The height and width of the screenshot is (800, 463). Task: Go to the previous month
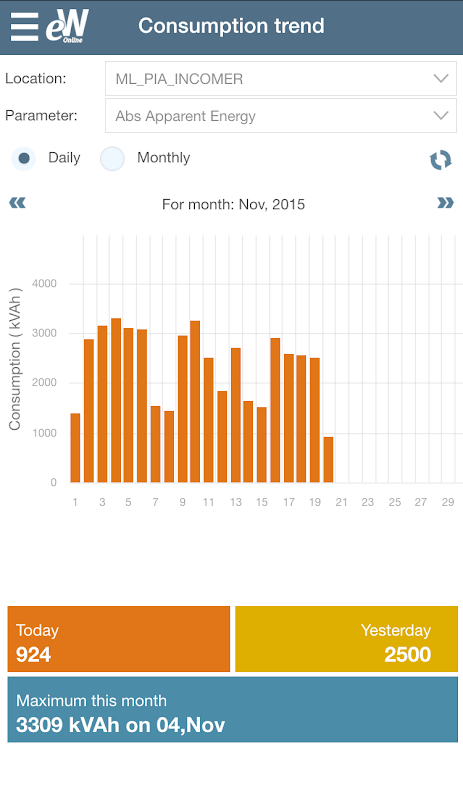(17, 203)
